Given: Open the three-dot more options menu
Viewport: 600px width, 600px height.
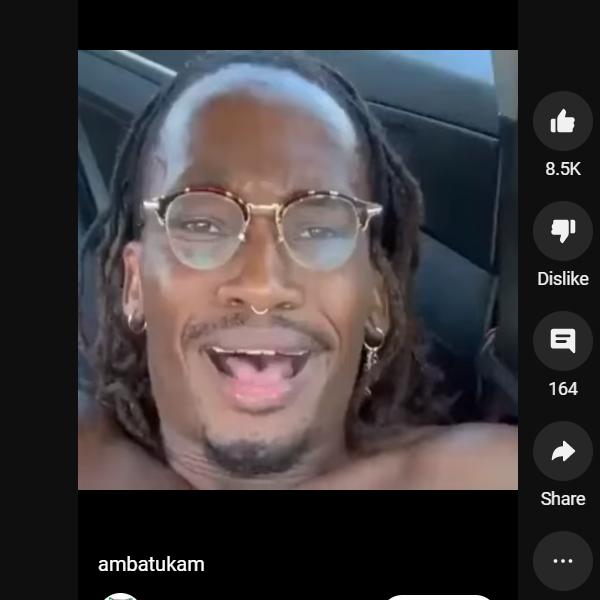Looking at the screenshot, I should coord(562,561).
